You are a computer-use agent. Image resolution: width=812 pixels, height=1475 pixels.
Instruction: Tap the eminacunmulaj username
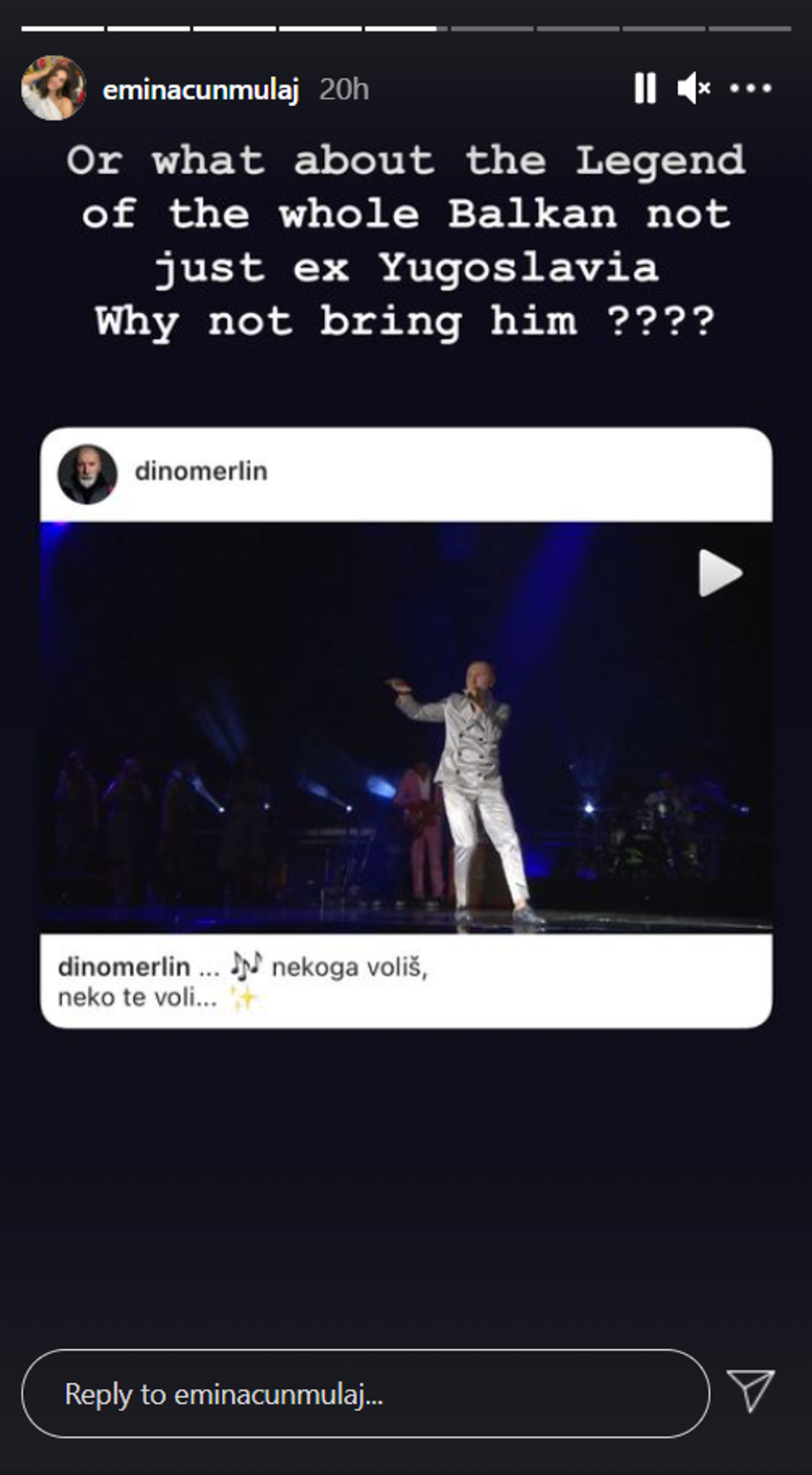pos(200,89)
